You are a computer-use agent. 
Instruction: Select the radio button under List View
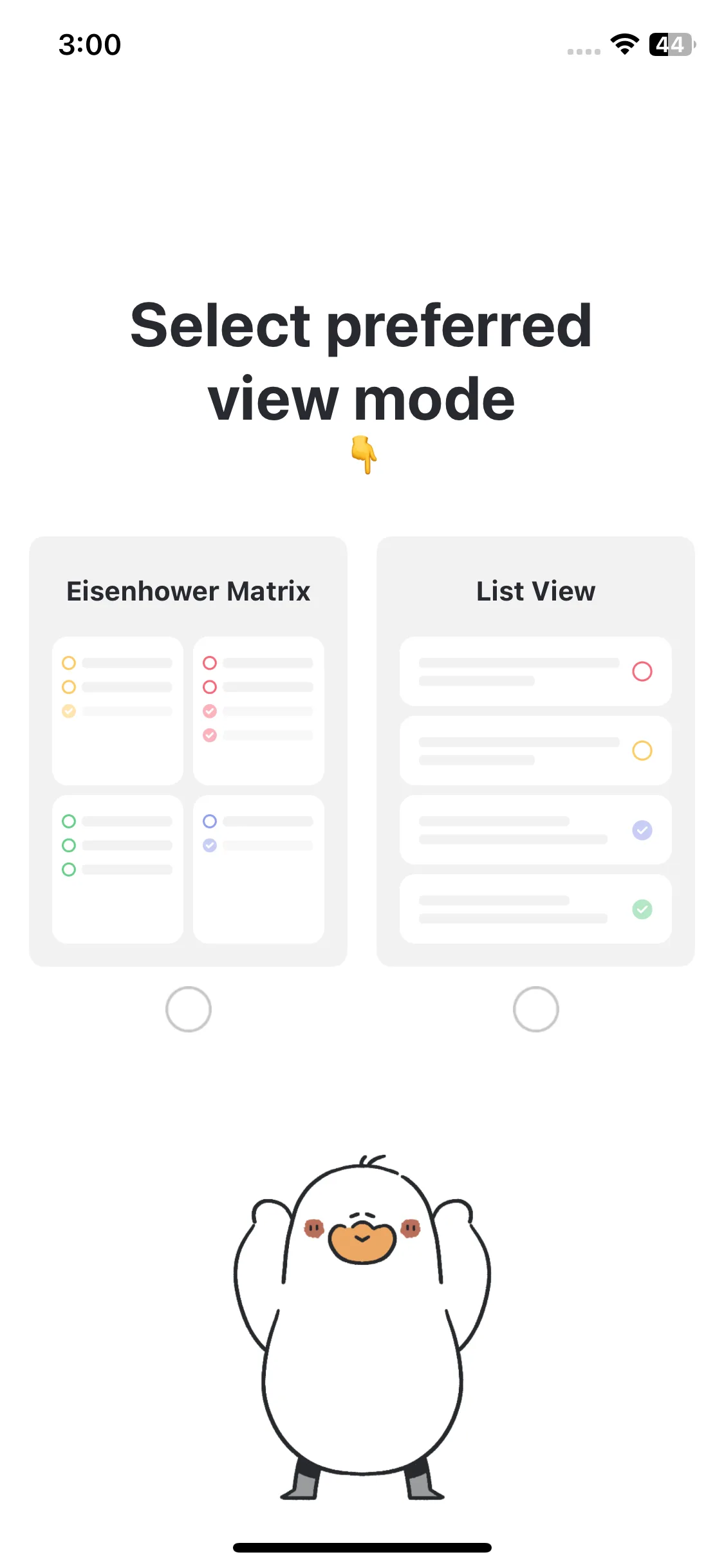coord(535,1009)
